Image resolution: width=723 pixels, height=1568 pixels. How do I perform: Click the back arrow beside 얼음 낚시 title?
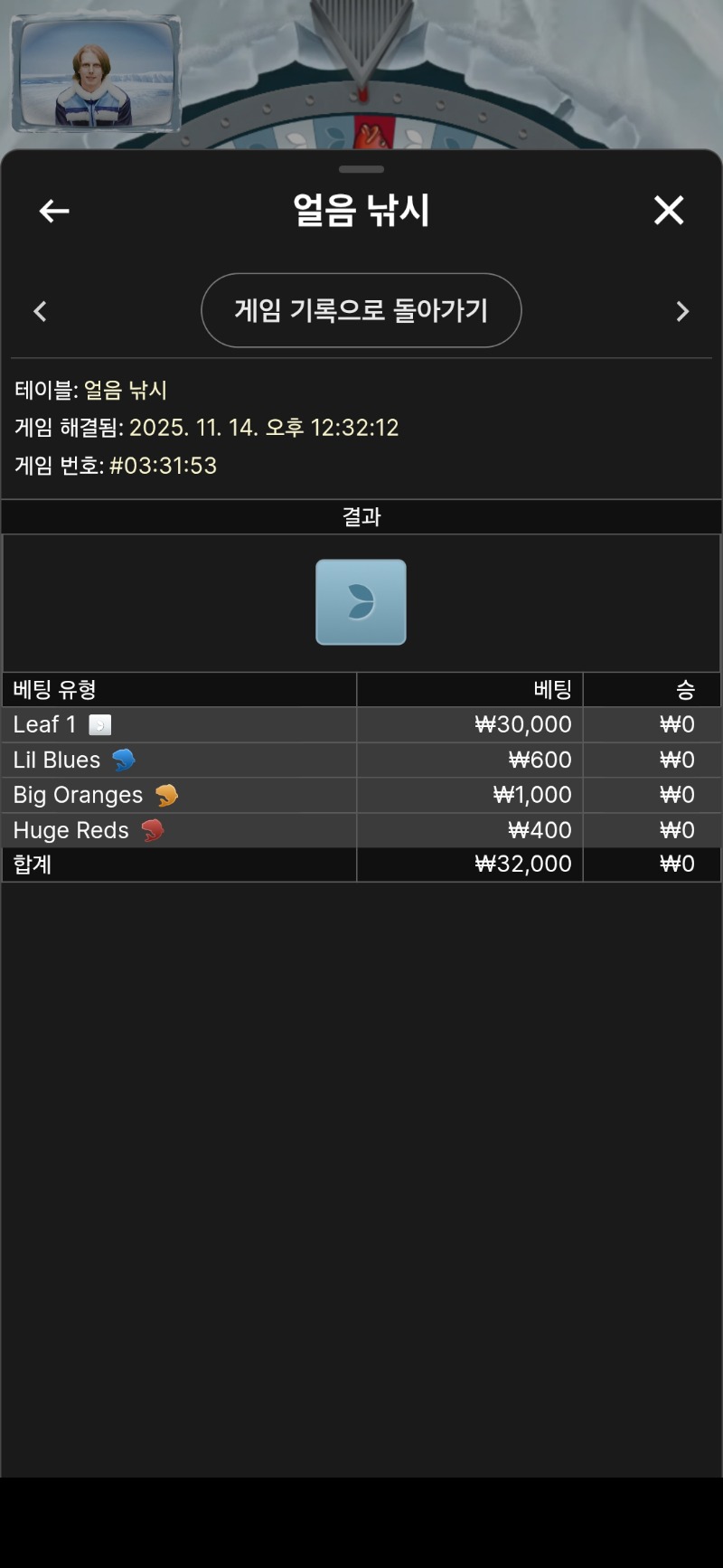(x=52, y=211)
